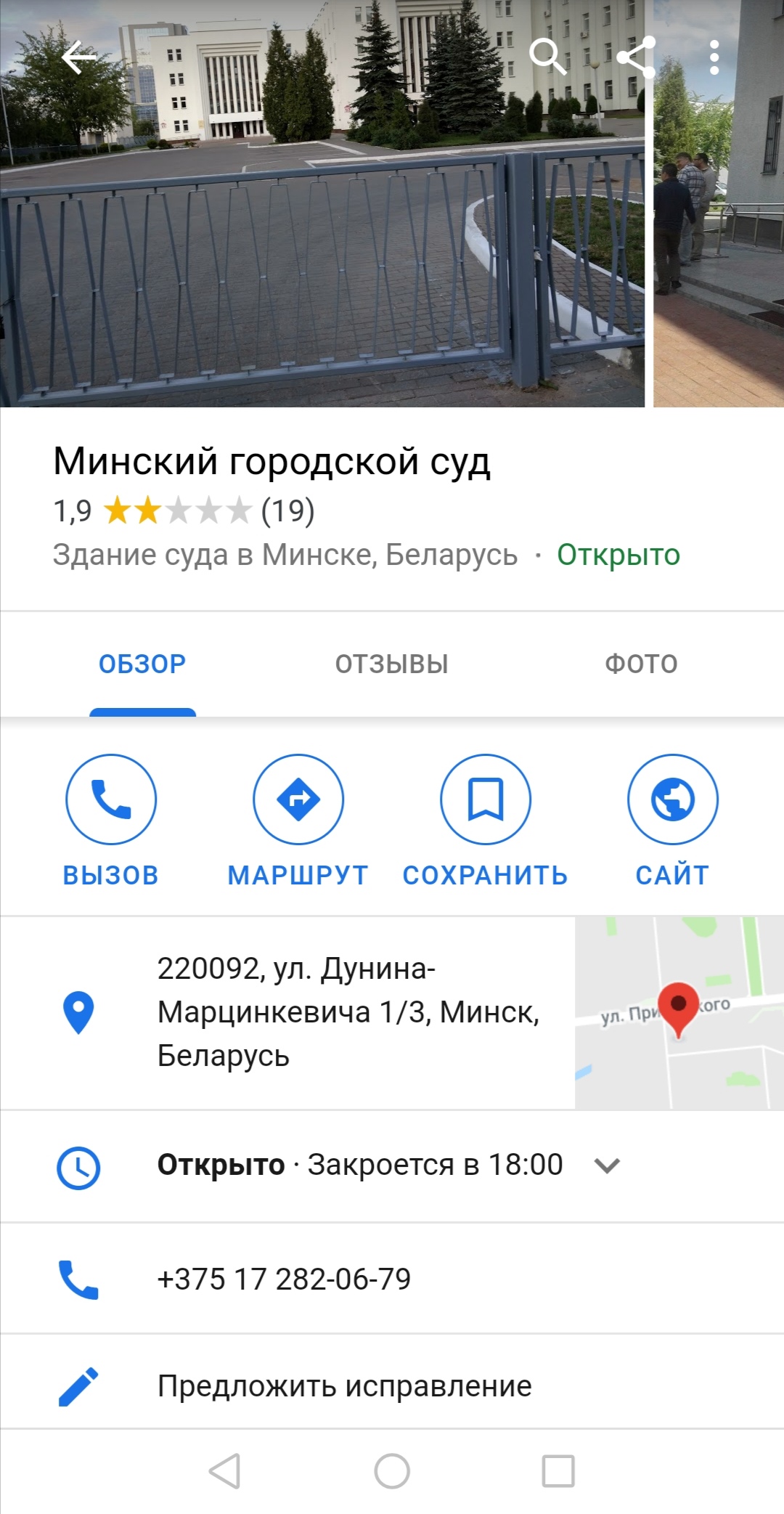Viewport: 784px width, 1514px height.
Task: Tap the ВЫЗОВ call button
Action: tap(111, 799)
